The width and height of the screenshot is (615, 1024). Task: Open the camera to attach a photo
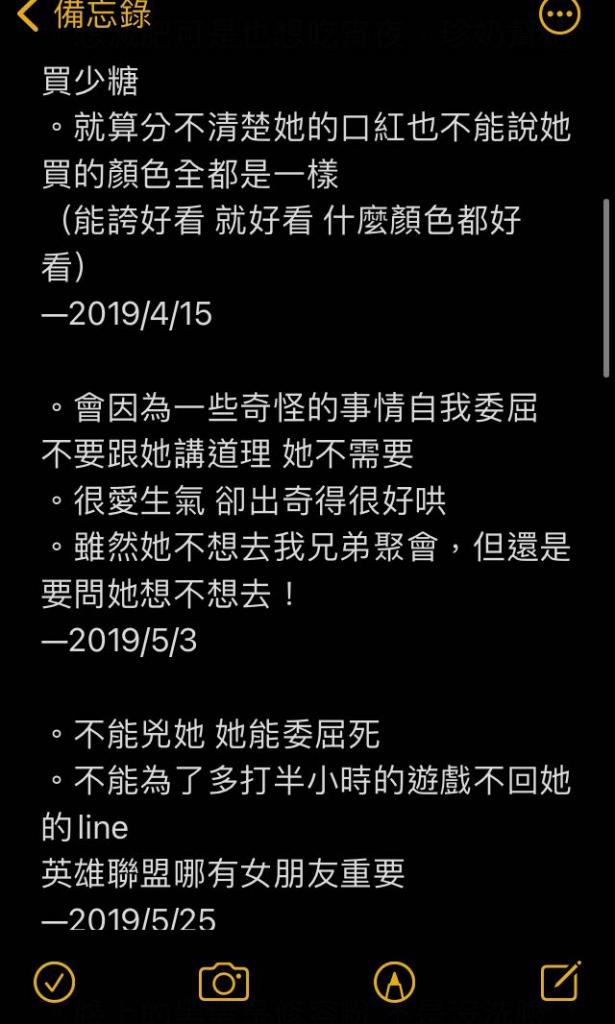tap(224, 982)
